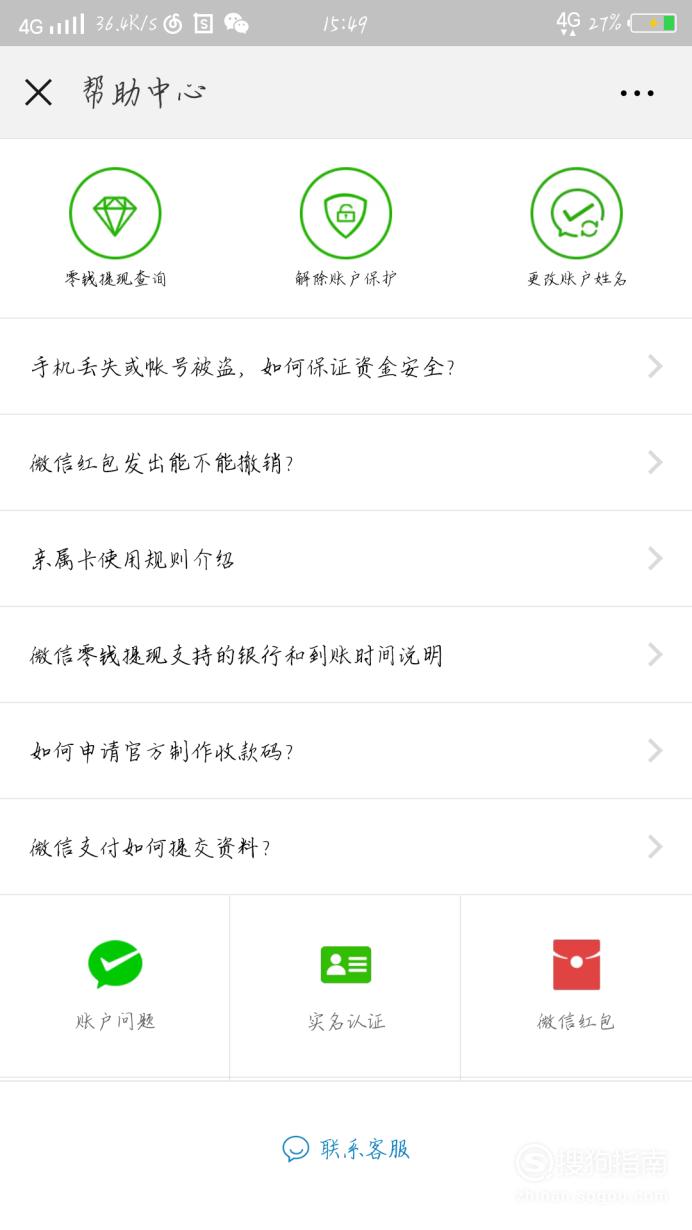This screenshot has height=1230, width=692.
Task: Open the 账户问题 category
Action: point(115,986)
